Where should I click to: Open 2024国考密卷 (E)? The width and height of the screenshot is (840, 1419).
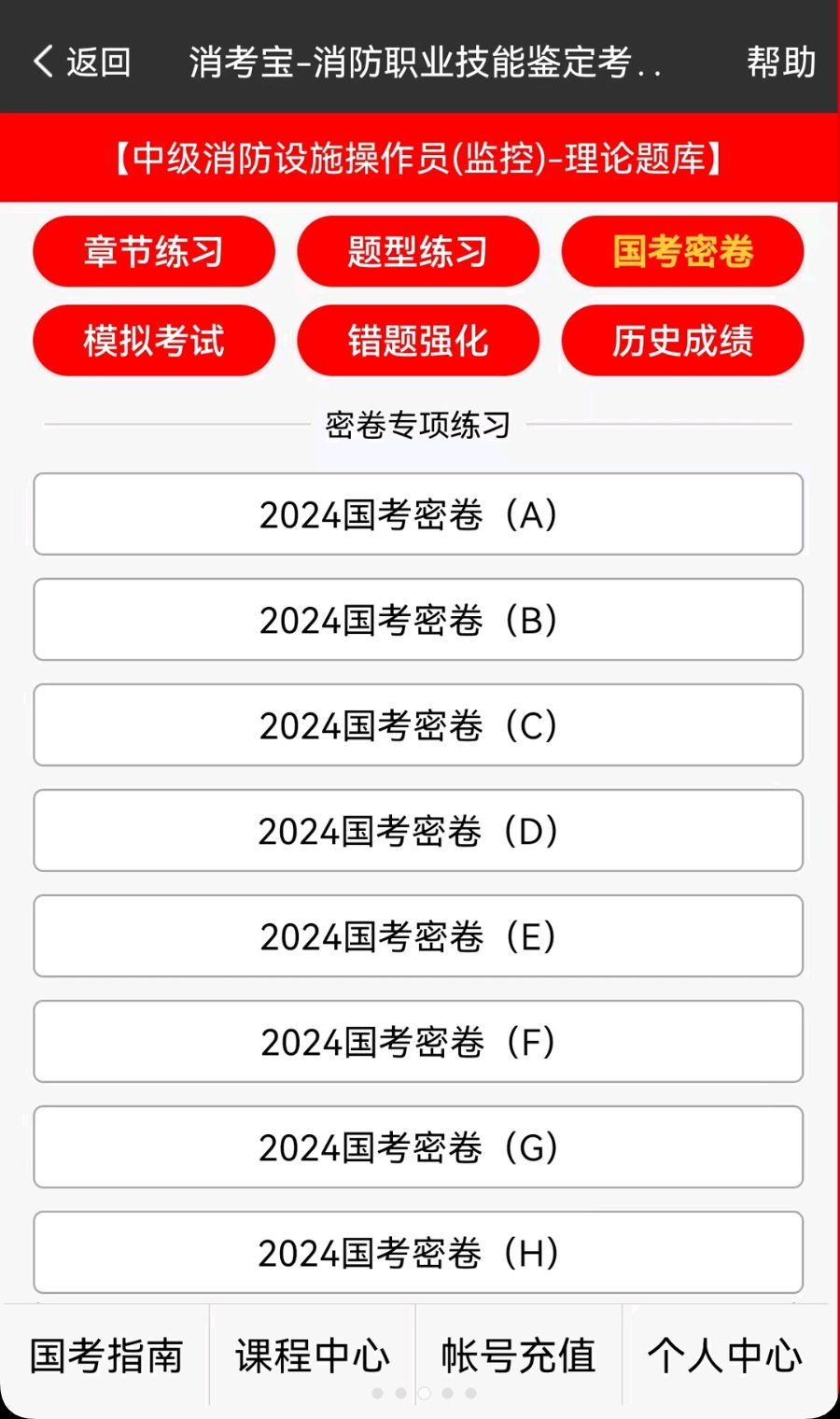coord(418,936)
